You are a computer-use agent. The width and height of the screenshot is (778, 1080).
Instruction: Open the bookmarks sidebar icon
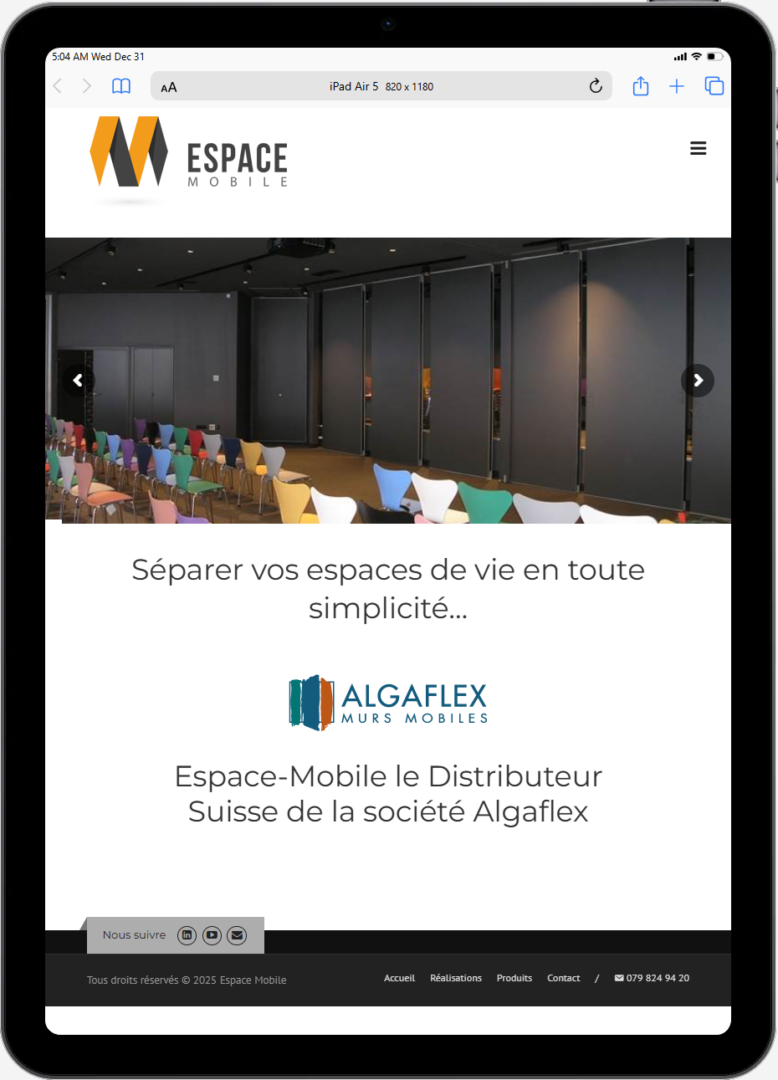[120, 86]
